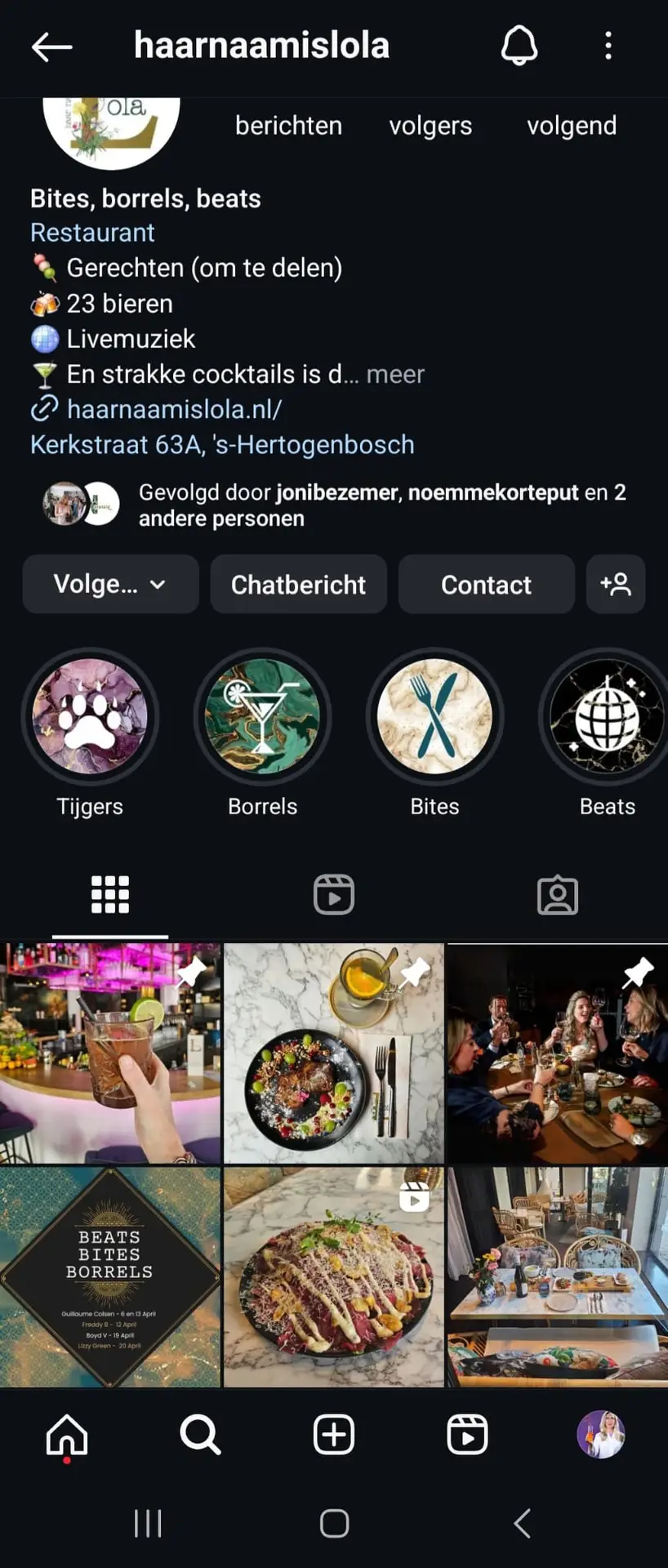View the Tijgers story highlight

click(x=90, y=717)
